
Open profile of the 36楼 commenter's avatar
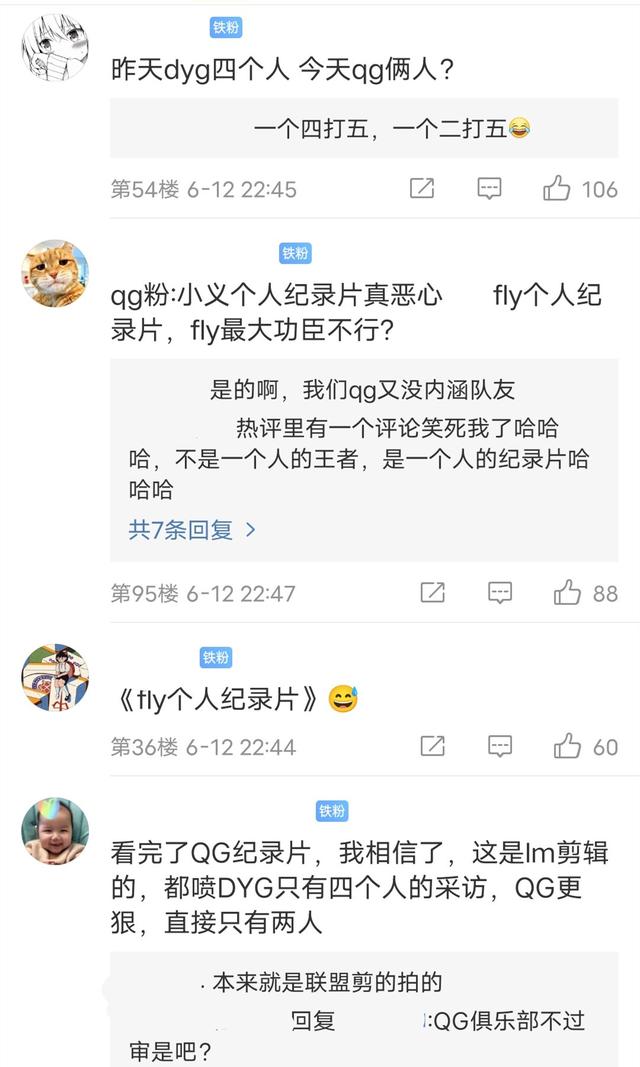pos(55,678)
